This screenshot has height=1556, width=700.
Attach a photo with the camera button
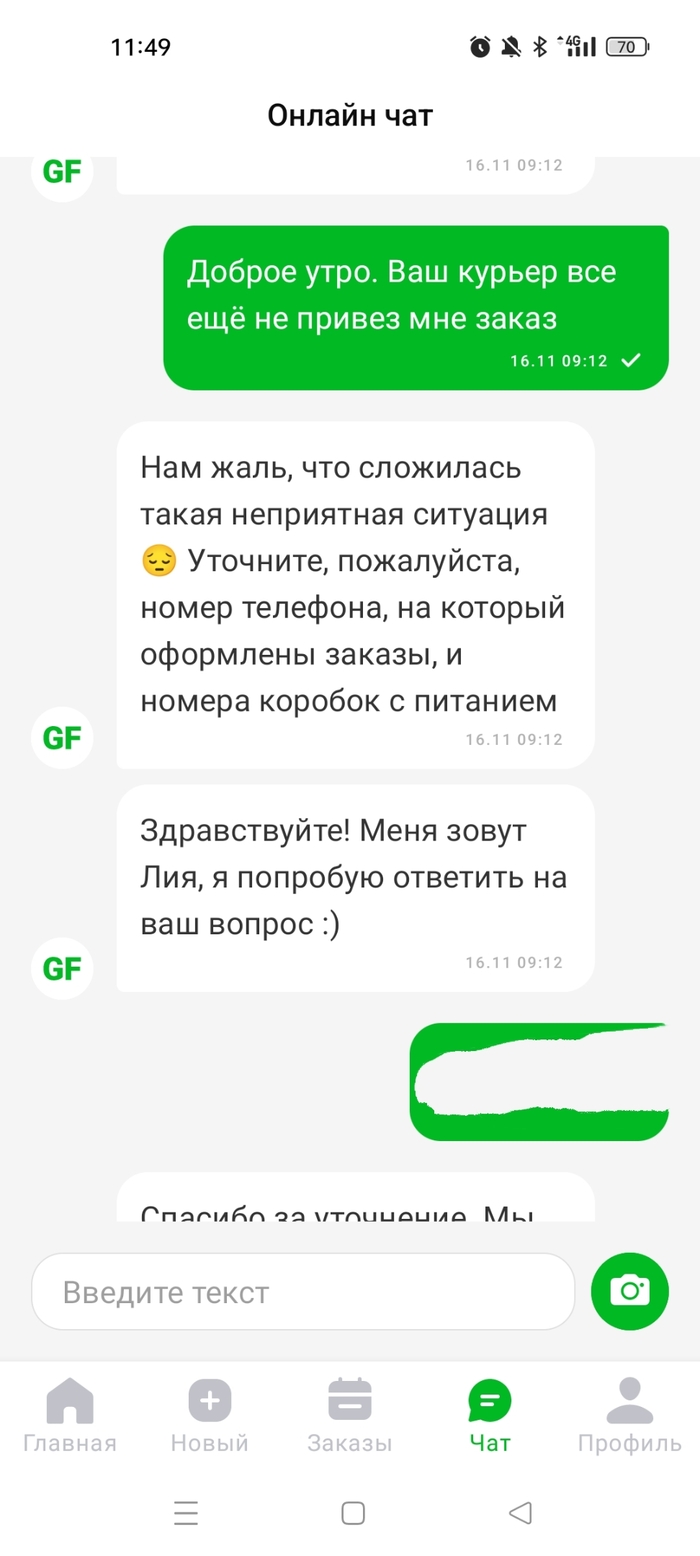629,1291
